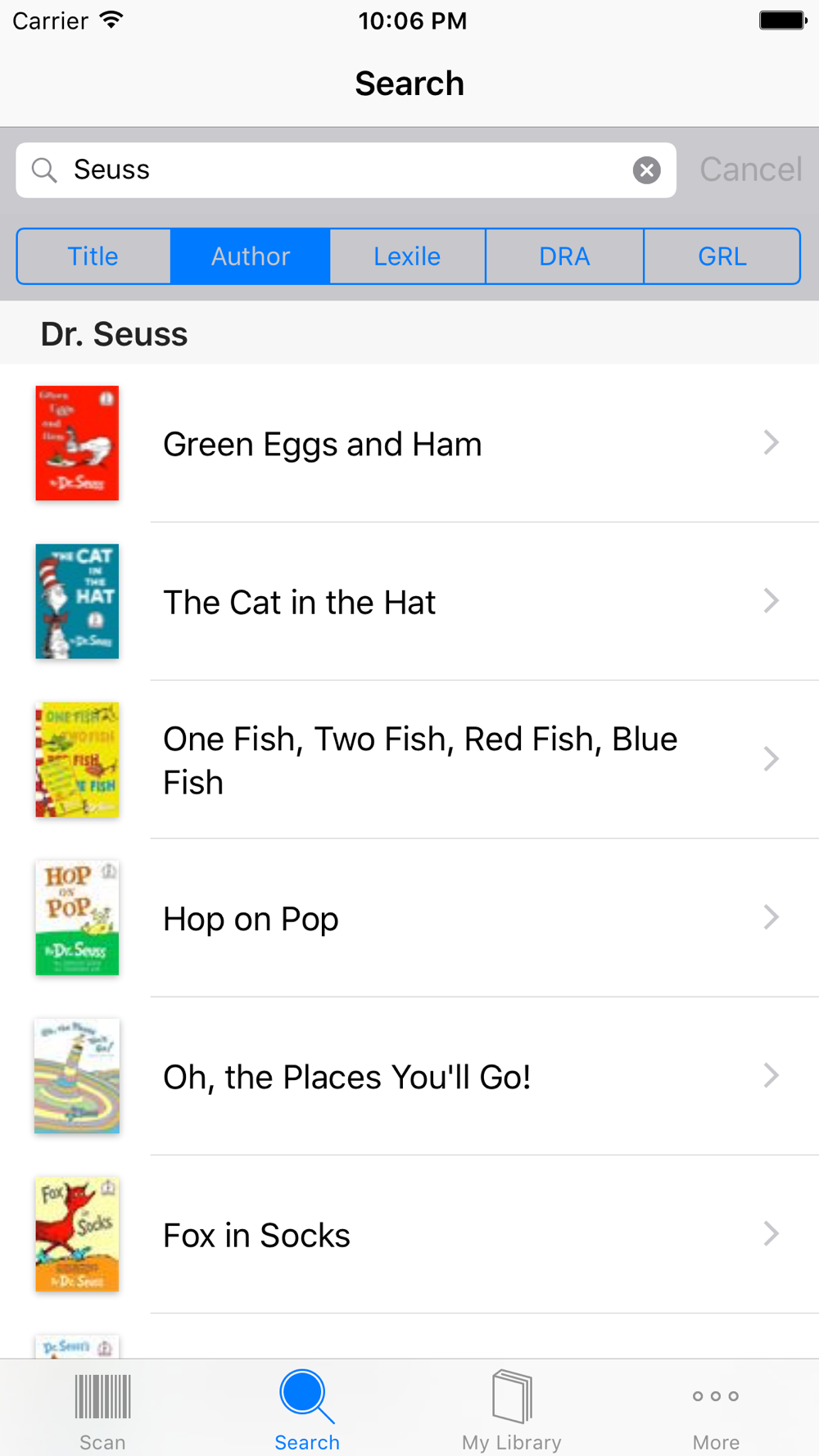This screenshot has width=819, height=1456.
Task: Clear the Seuss search text
Action: click(646, 170)
